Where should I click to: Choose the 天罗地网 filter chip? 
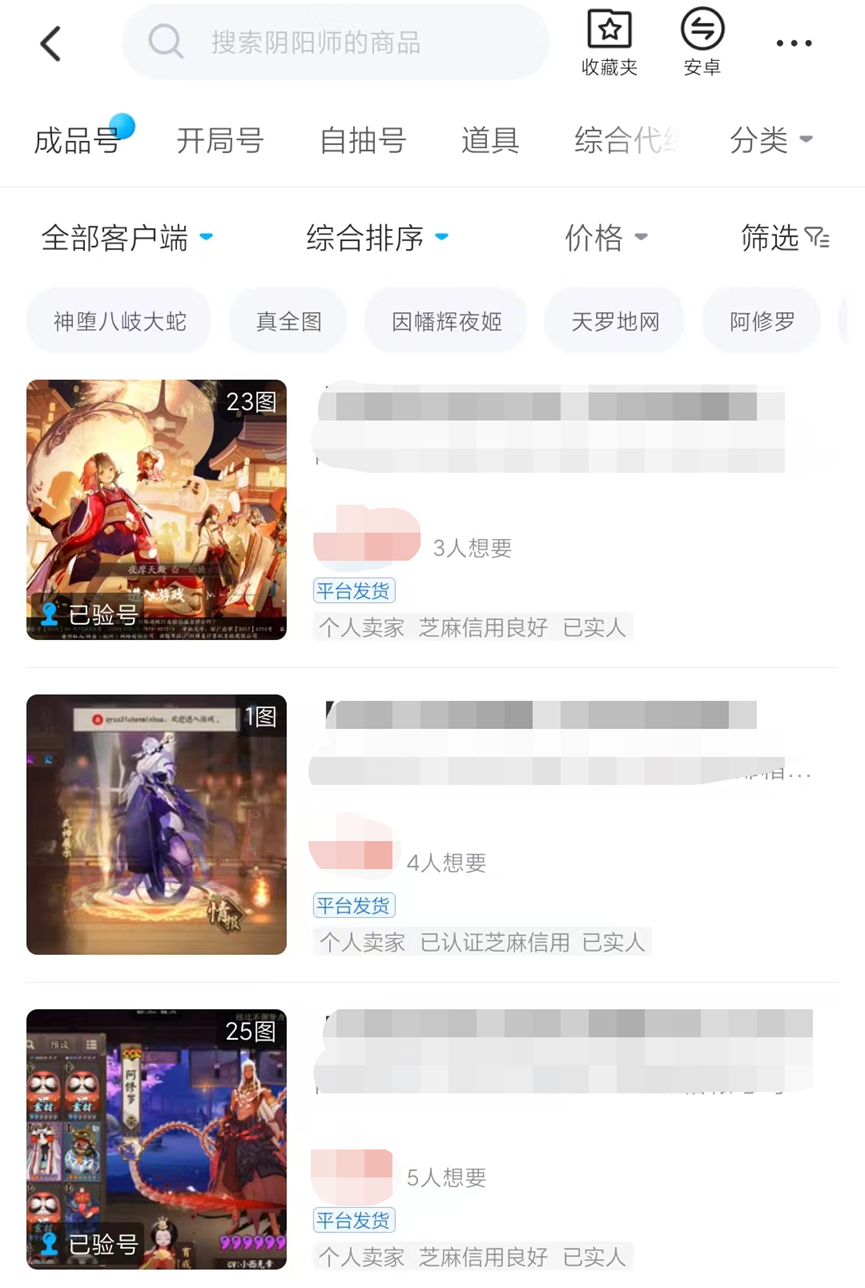coord(615,322)
